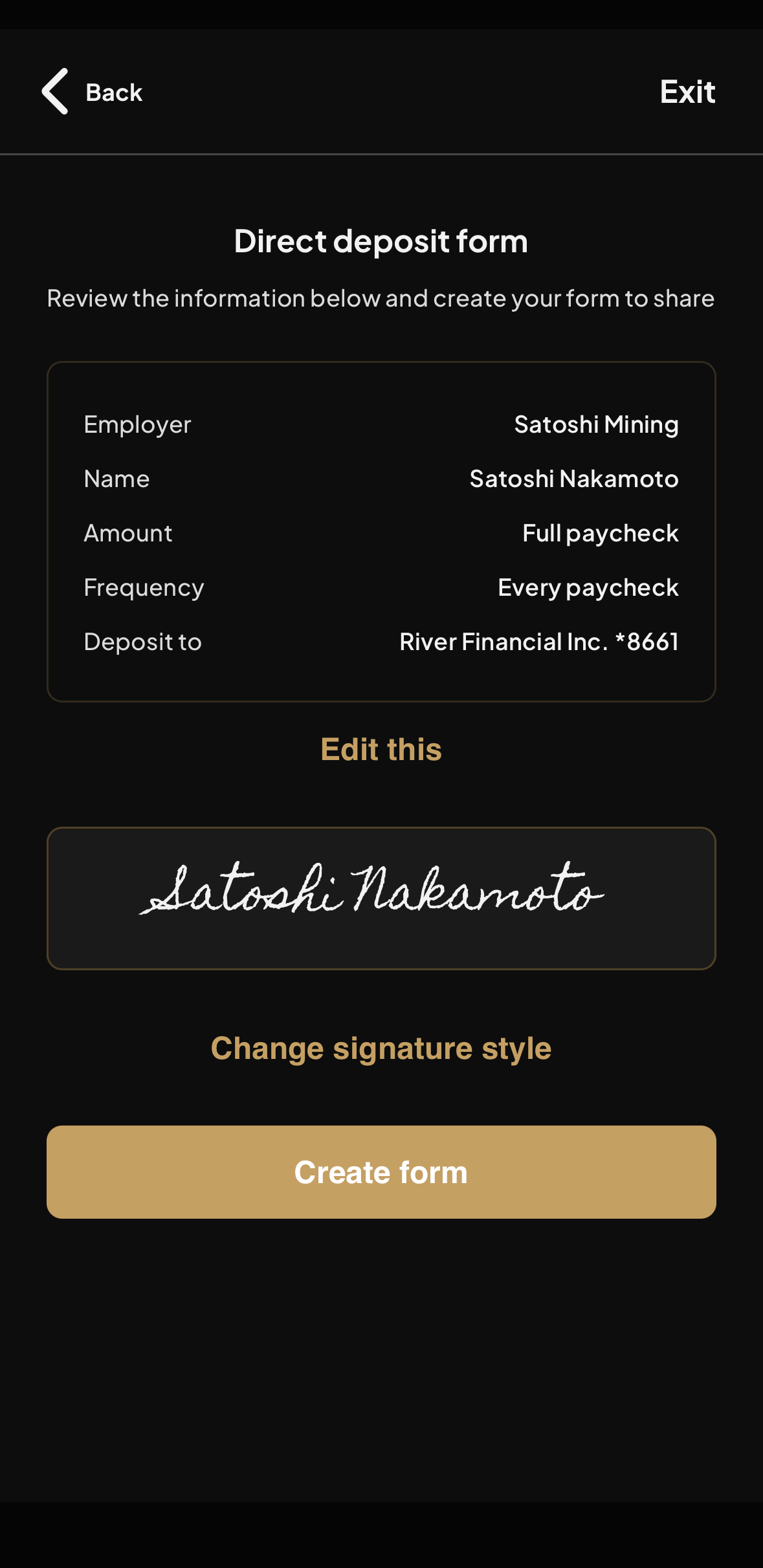The image size is (763, 1568).
Task: Tap Edit this to modify details
Action: tap(381, 750)
